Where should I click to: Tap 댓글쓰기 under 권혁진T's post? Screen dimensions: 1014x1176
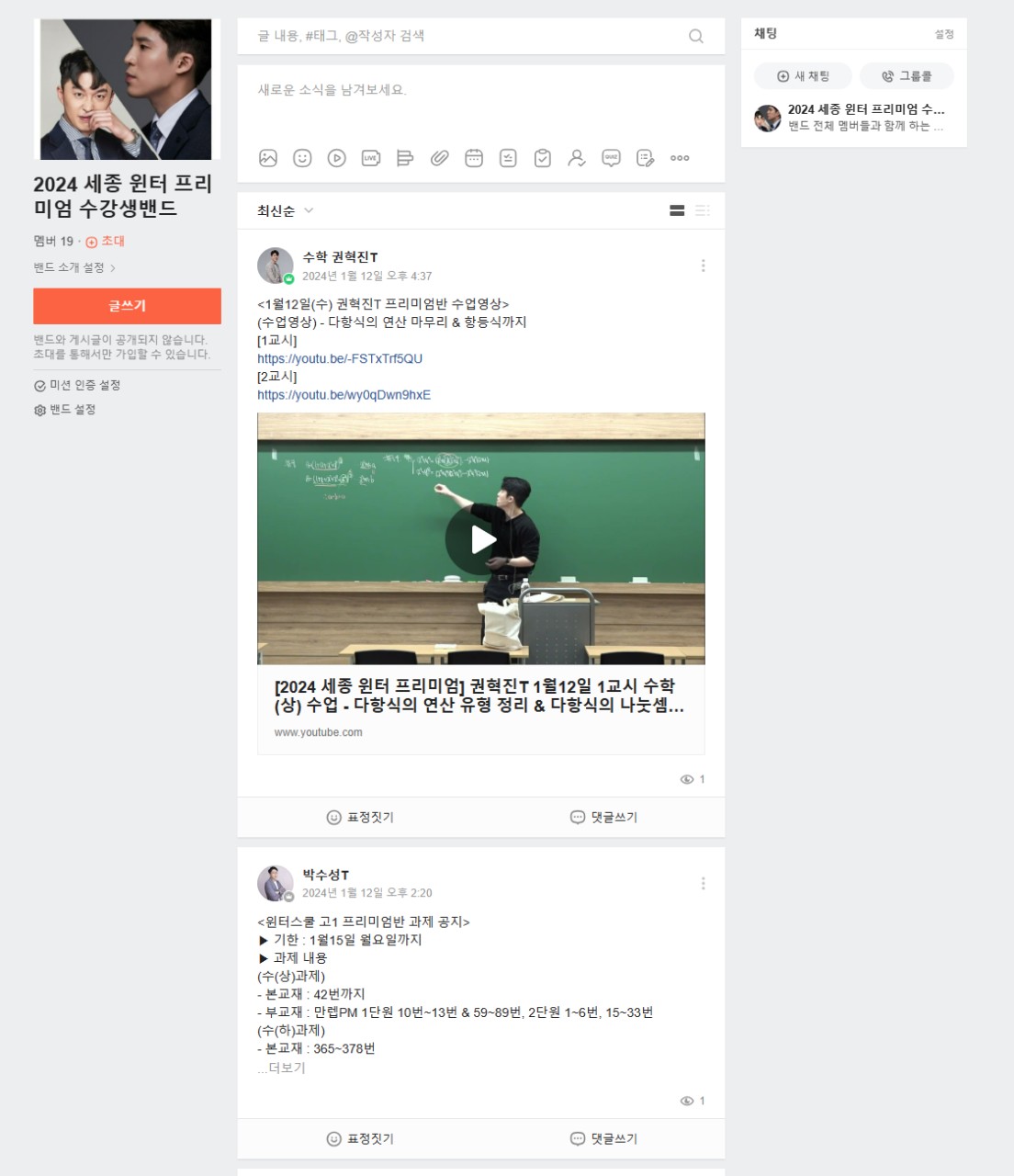[603, 817]
